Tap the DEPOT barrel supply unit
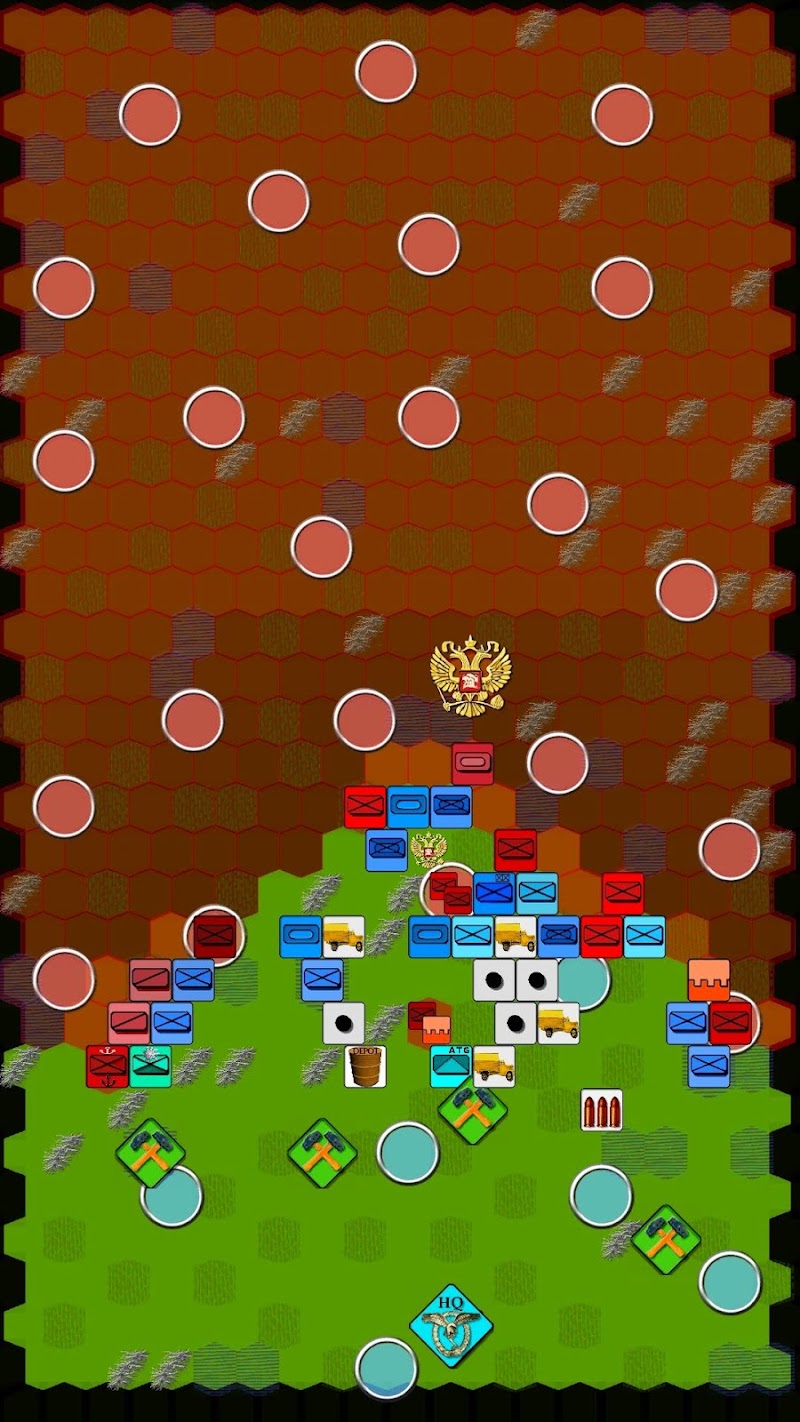 coord(365,1066)
